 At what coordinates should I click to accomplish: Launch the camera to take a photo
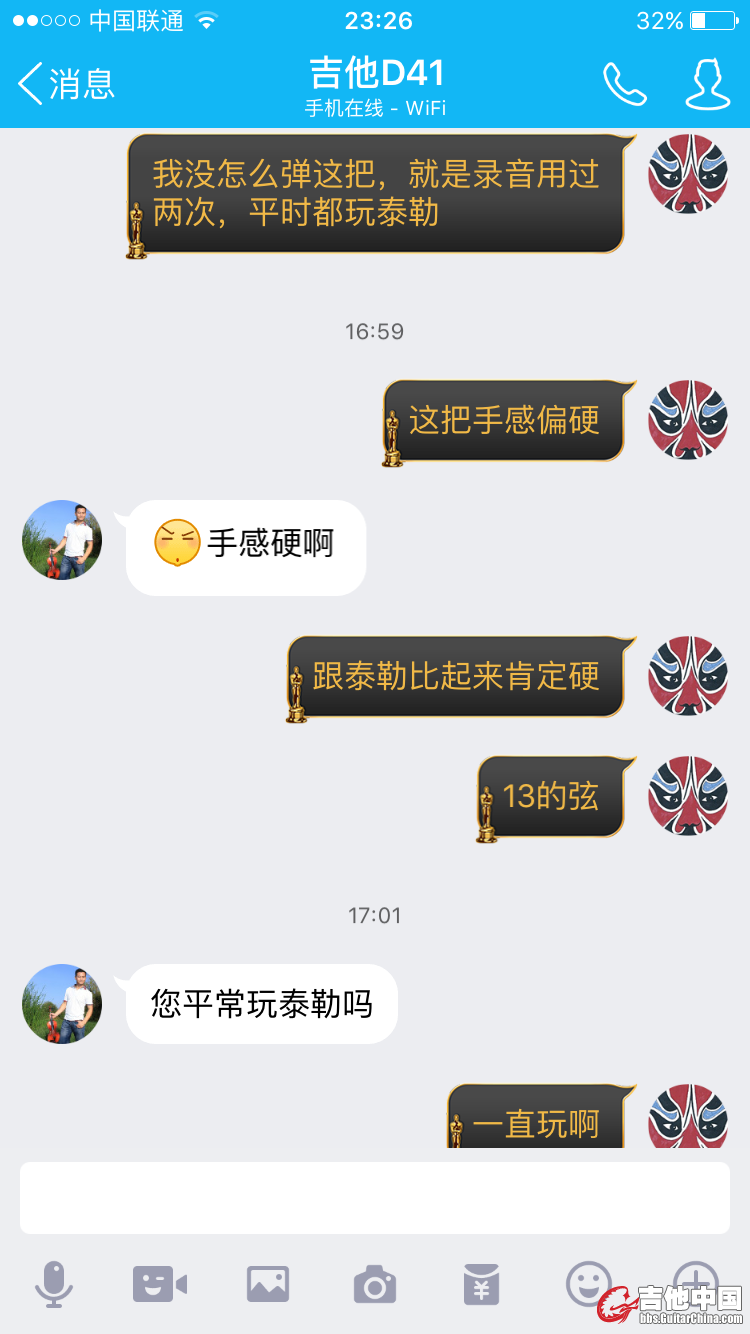pyautogui.click(x=375, y=1284)
